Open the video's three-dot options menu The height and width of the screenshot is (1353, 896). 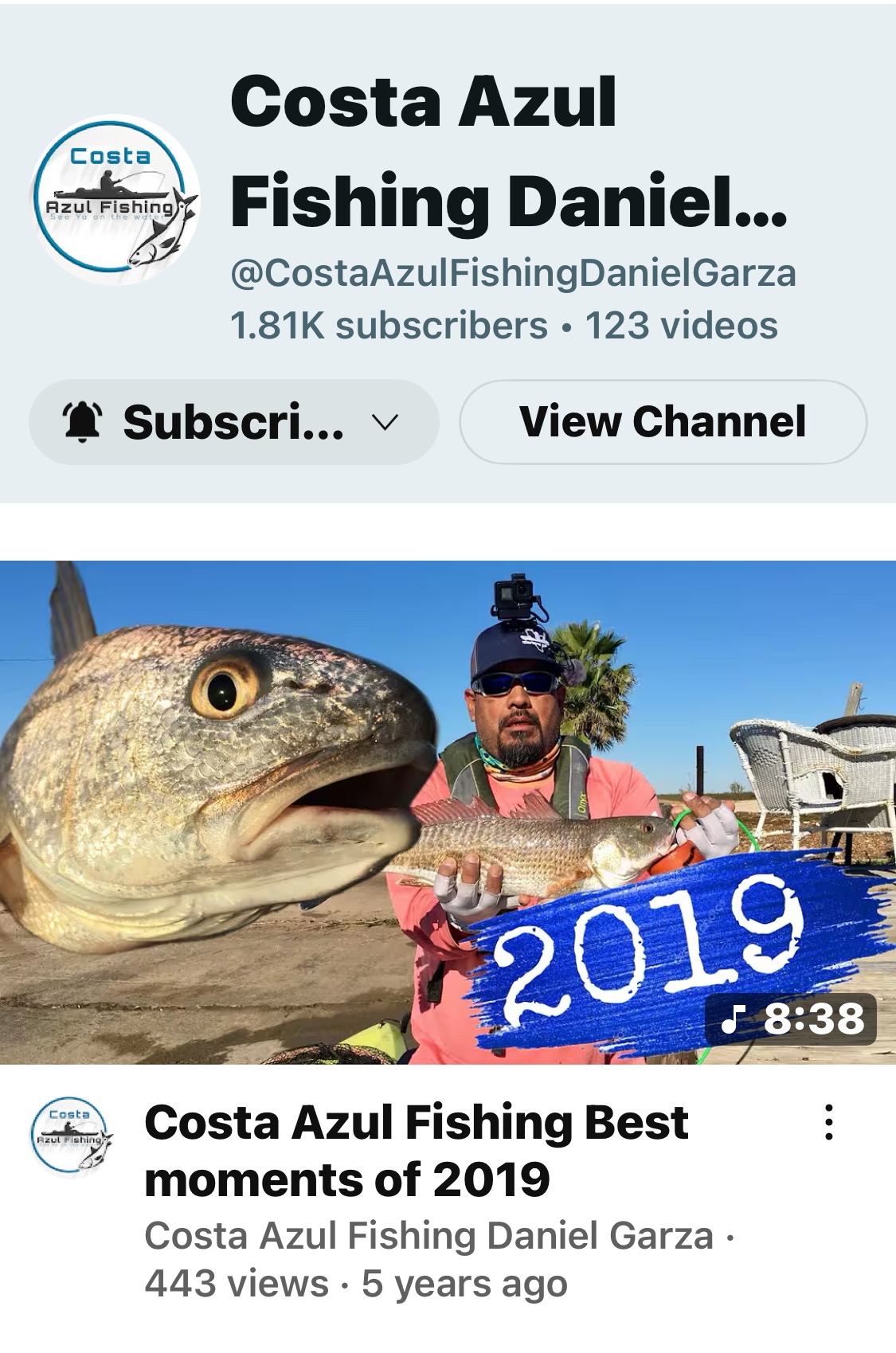tap(829, 1122)
